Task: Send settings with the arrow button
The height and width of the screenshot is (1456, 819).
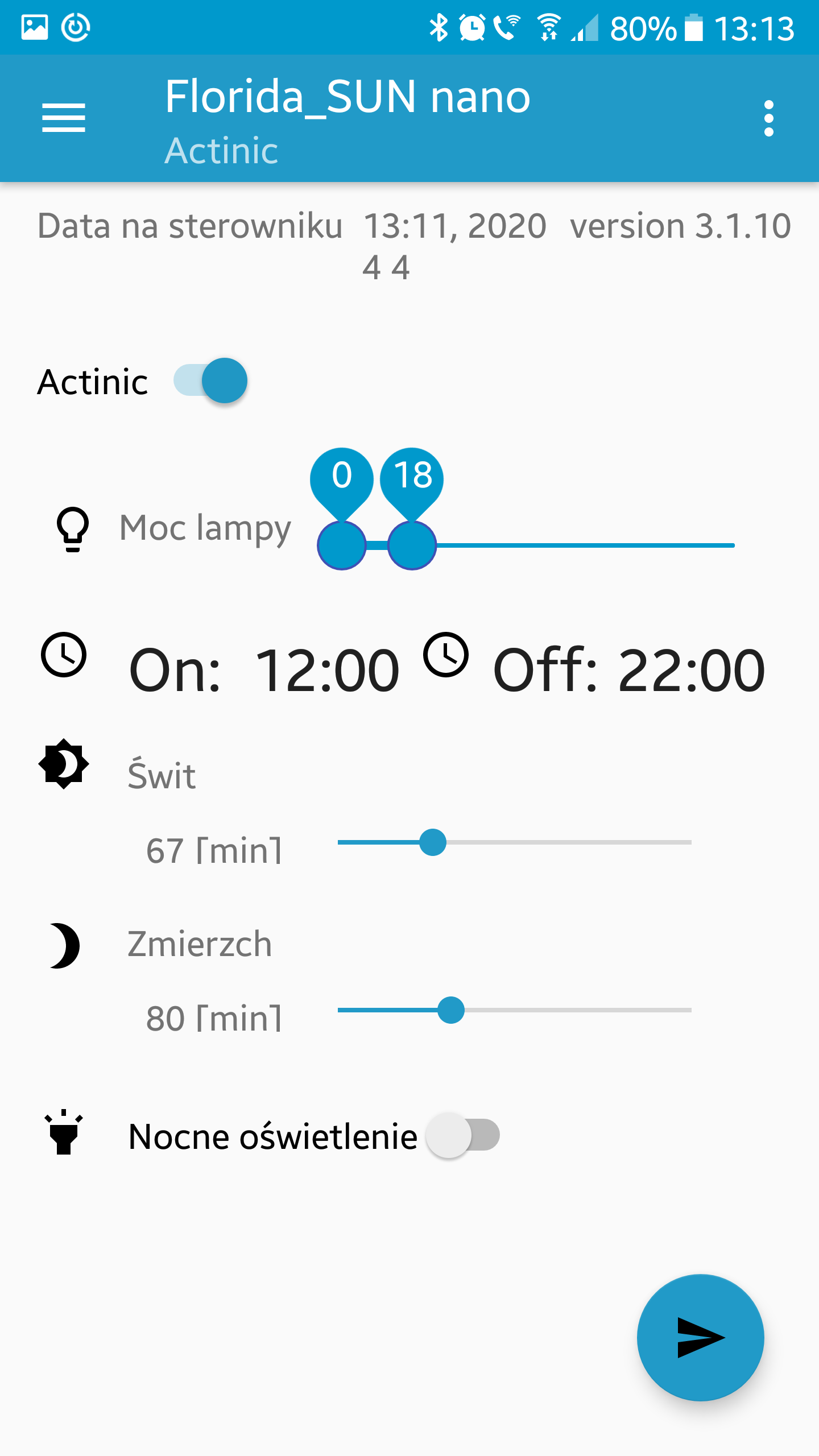Action: pyautogui.click(x=700, y=1338)
